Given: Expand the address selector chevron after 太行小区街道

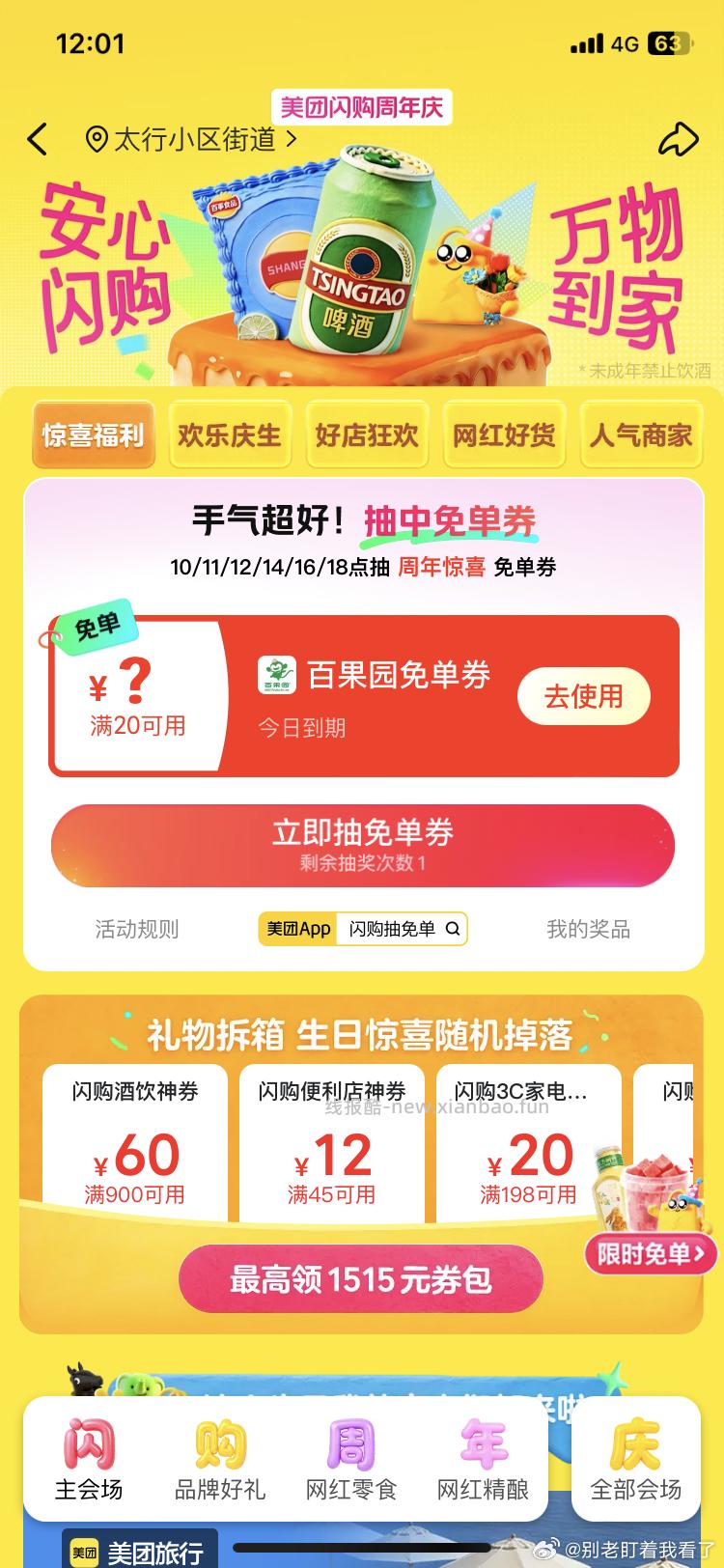Looking at the screenshot, I should click(292, 137).
